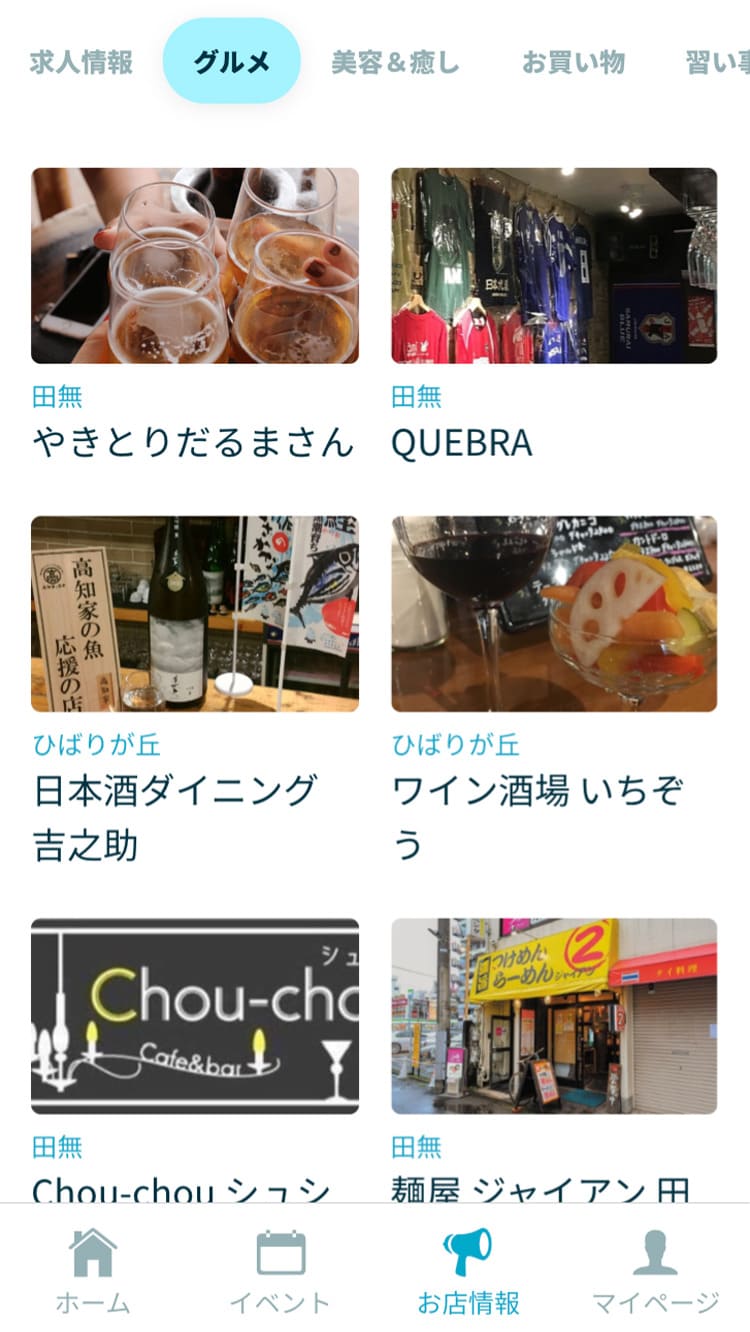The image size is (750, 1332).
Task: Go to the ホーム tab
Action: [93, 1272]
